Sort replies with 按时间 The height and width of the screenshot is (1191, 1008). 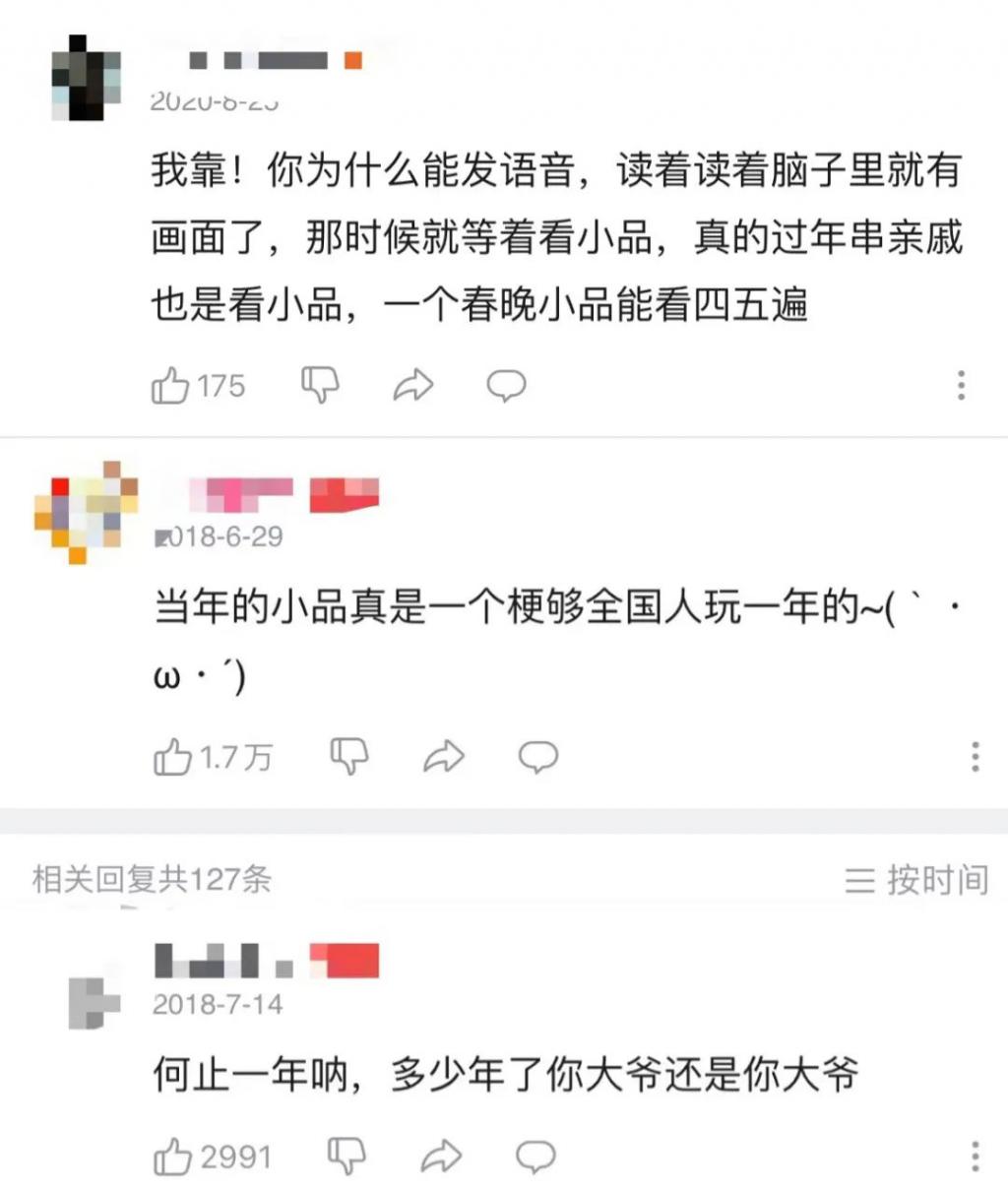pos(917,879)
